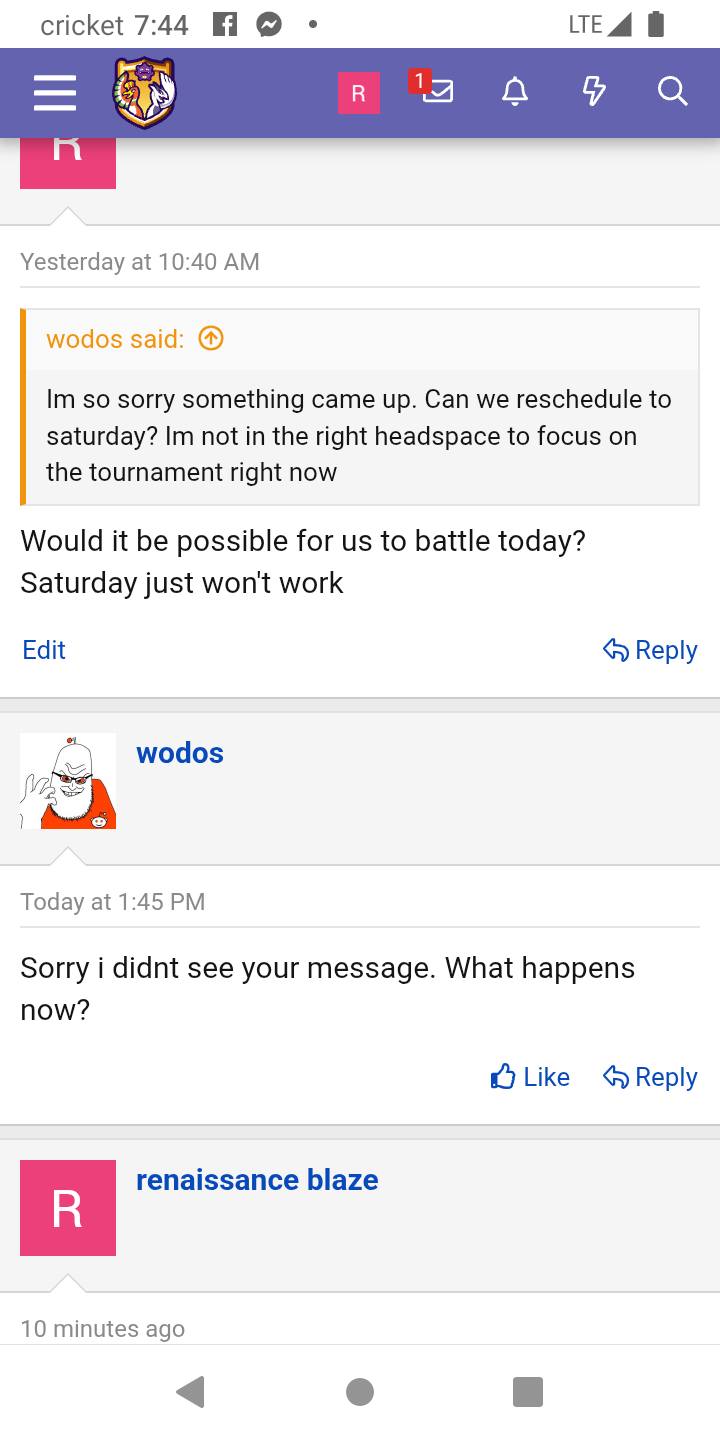
Task: Open the hamburger navigation menu
Action: pos(55,93)
